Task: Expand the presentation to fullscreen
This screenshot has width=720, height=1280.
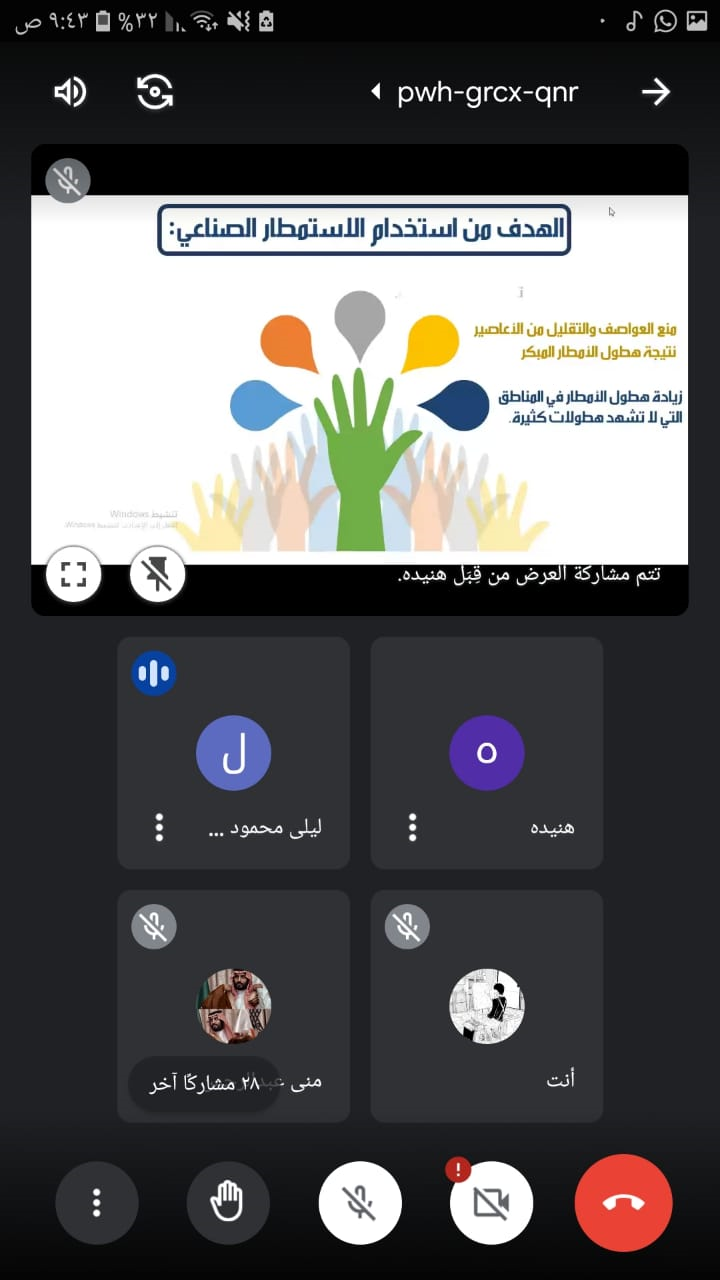Action: click(74, 574)
